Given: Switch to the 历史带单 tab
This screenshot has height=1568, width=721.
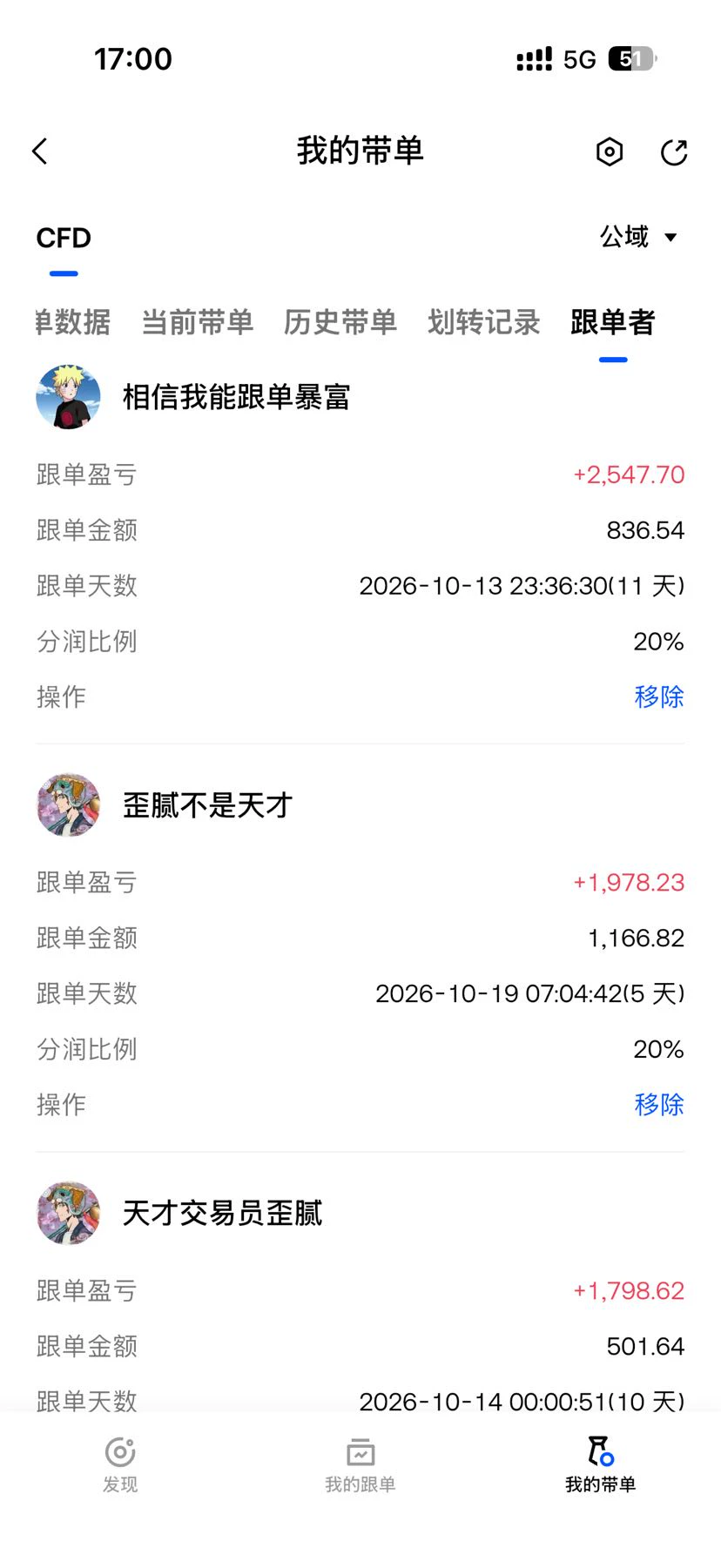Looking at the screenshot, I should point(340,322).
